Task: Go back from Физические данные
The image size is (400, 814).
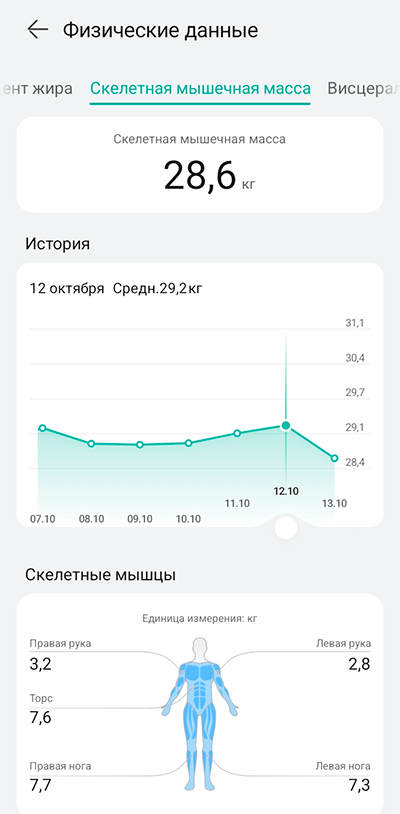Action: 38,30
